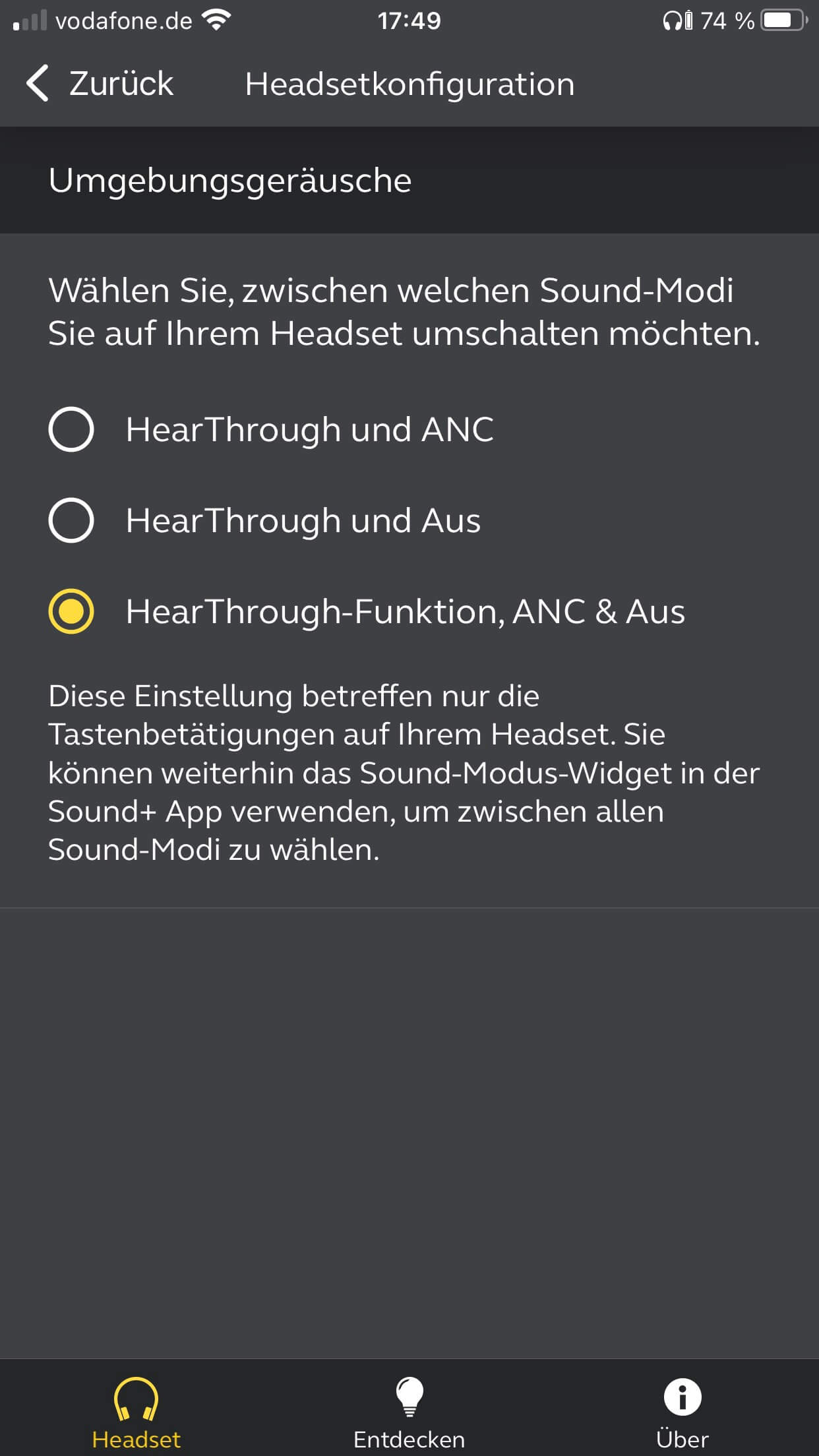Choose HearThrough und Aus option
819x1456 pixels.
[x=71, y=520]
